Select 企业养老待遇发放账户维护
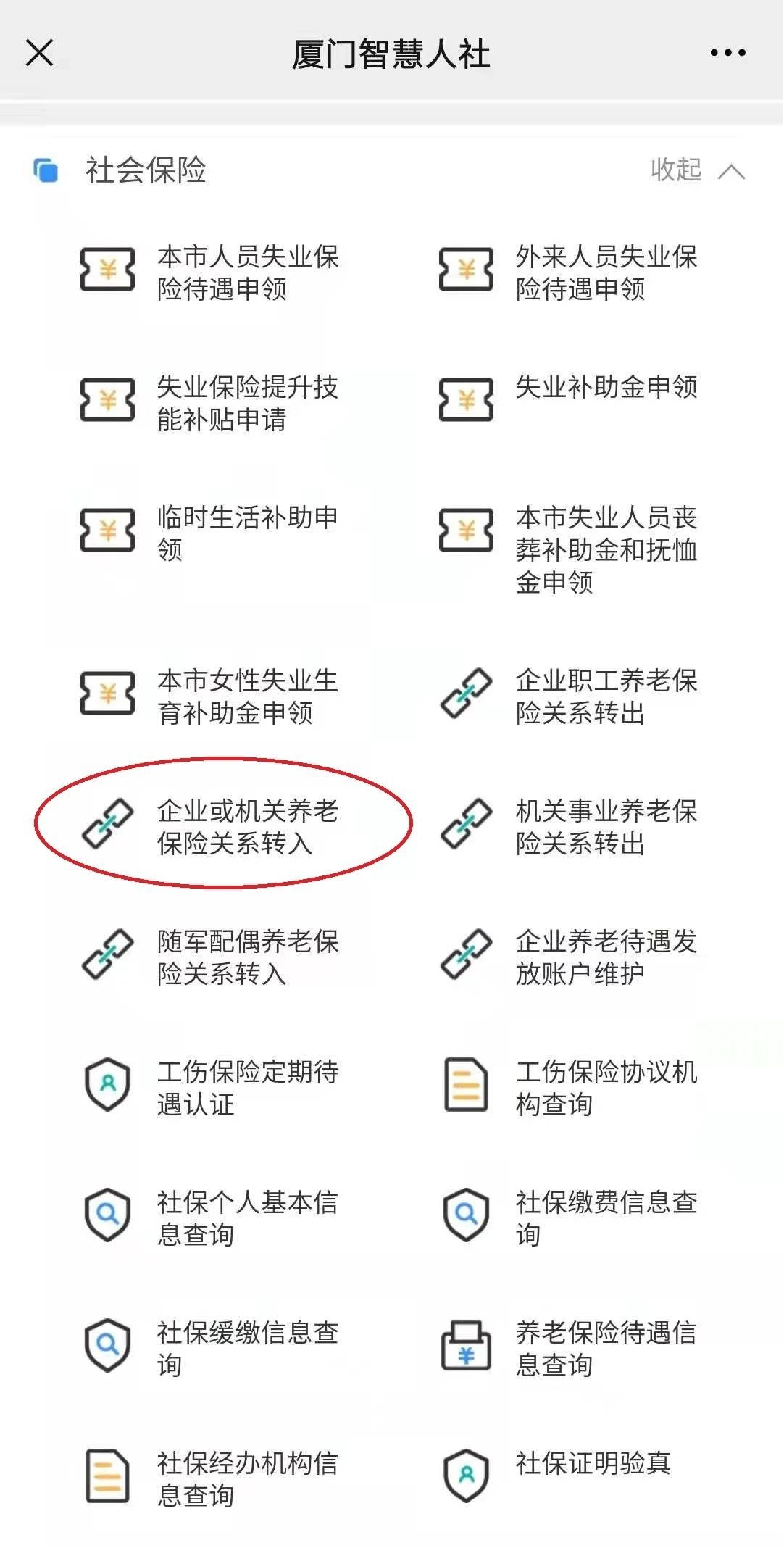The width and height of the screenshot is (784, 1548). 569,957
